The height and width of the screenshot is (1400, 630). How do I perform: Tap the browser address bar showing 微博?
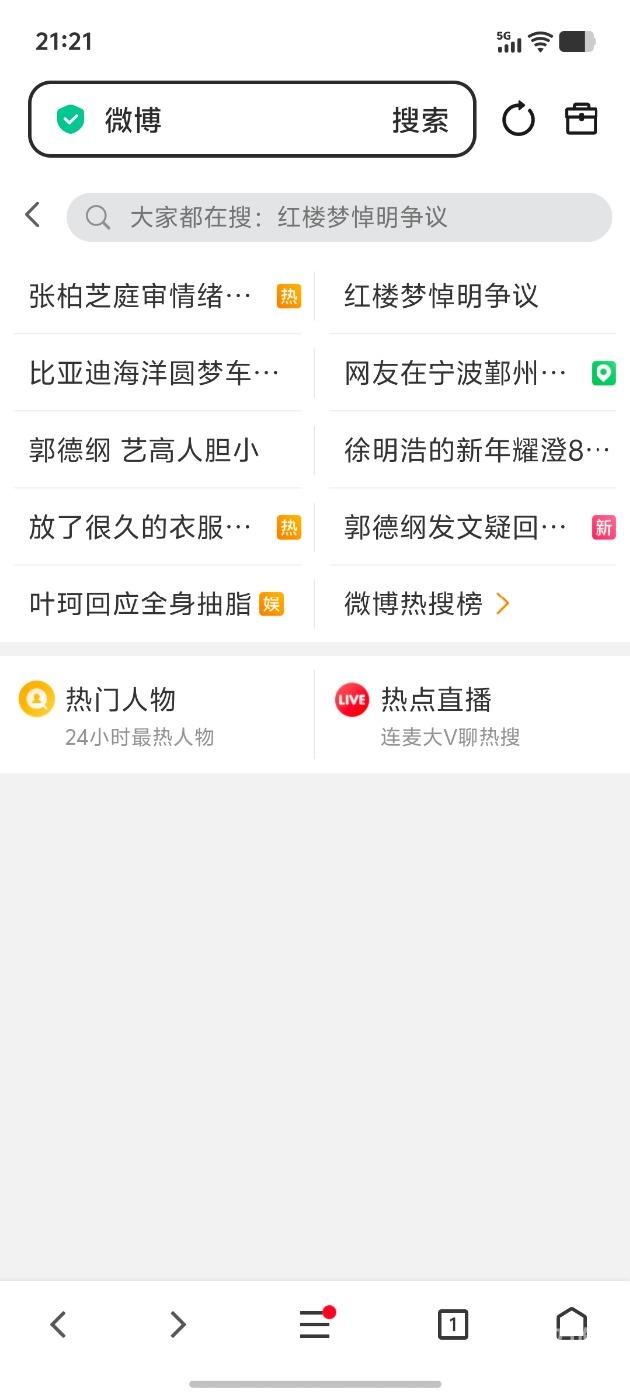click(x=230, y=120)
